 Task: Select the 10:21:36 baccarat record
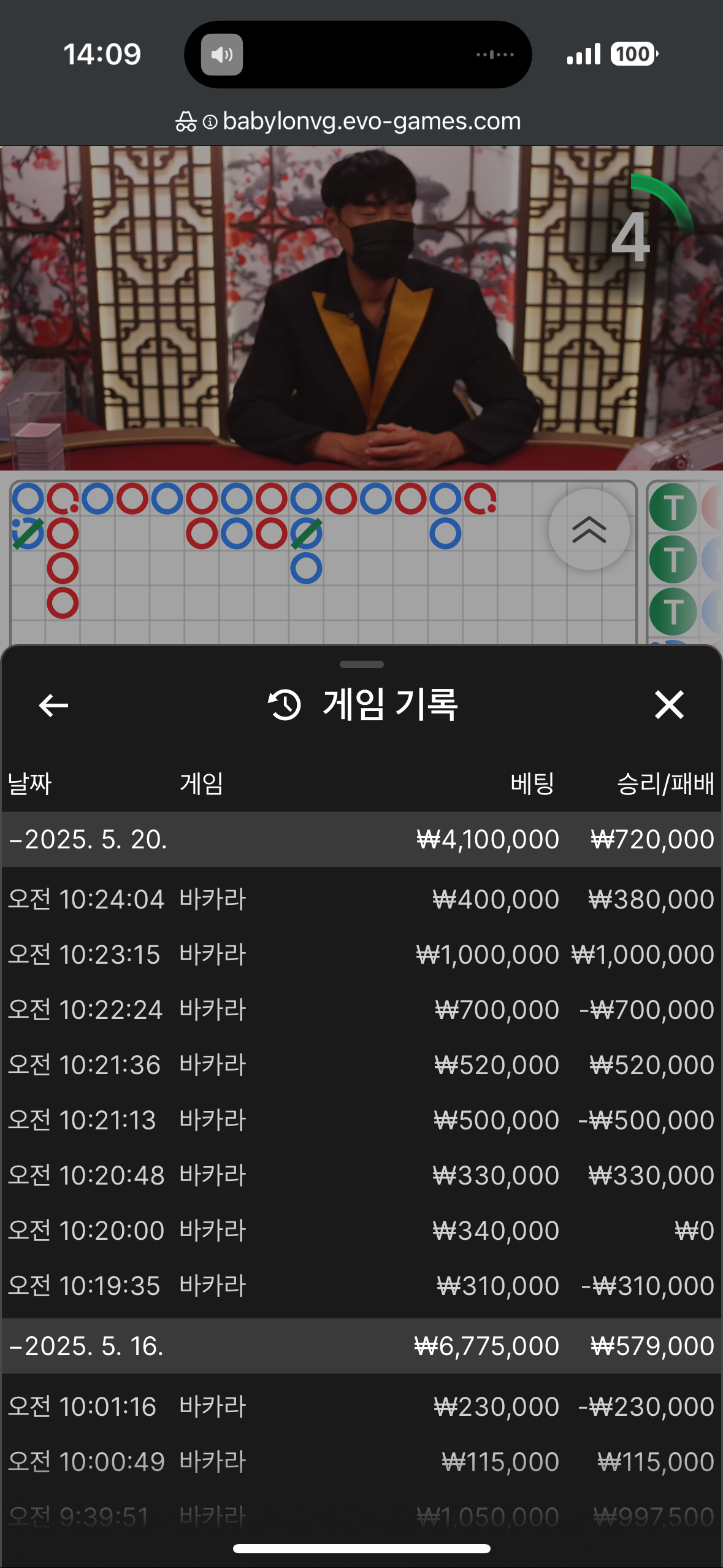pyautogui.click(x=361, y=1065)
